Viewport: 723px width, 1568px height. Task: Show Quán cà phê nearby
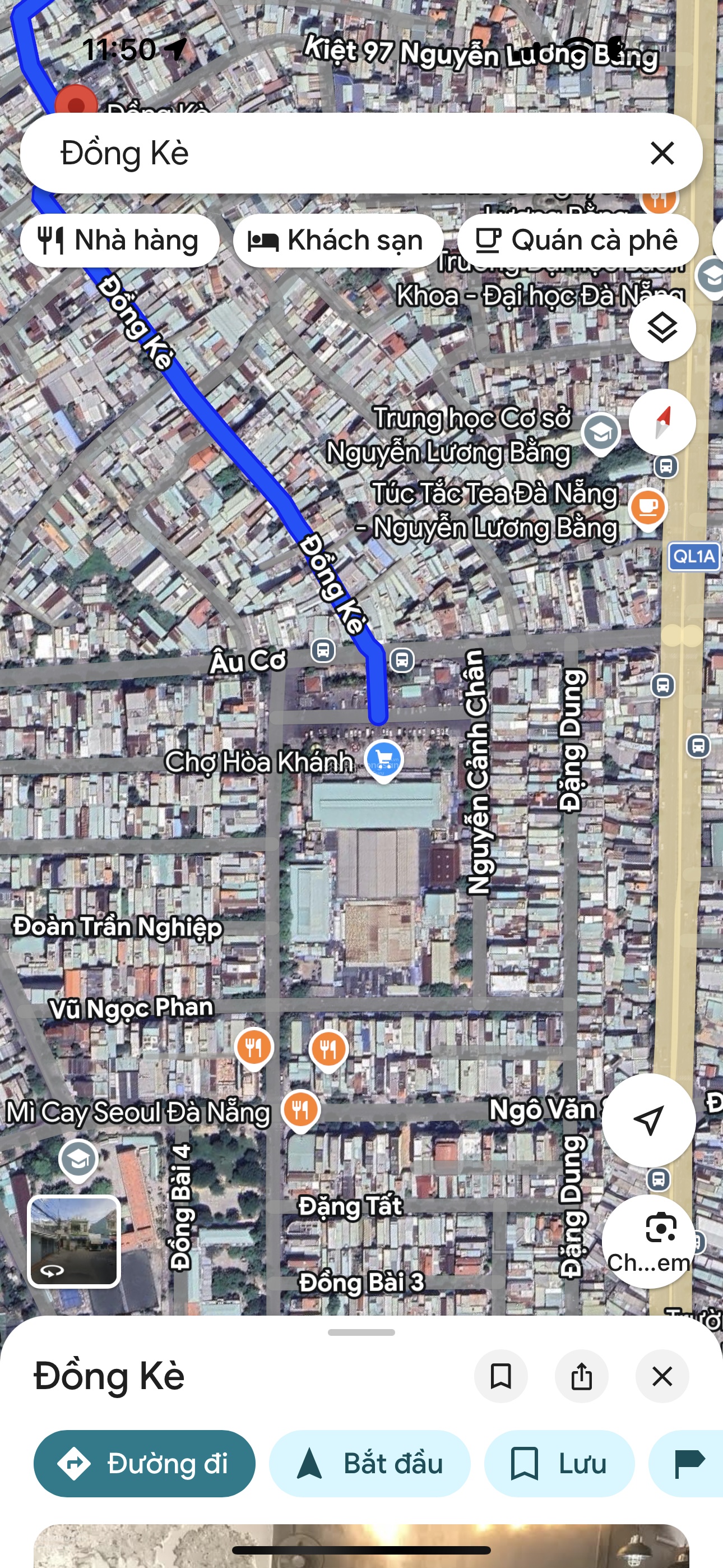pos(577,241)
